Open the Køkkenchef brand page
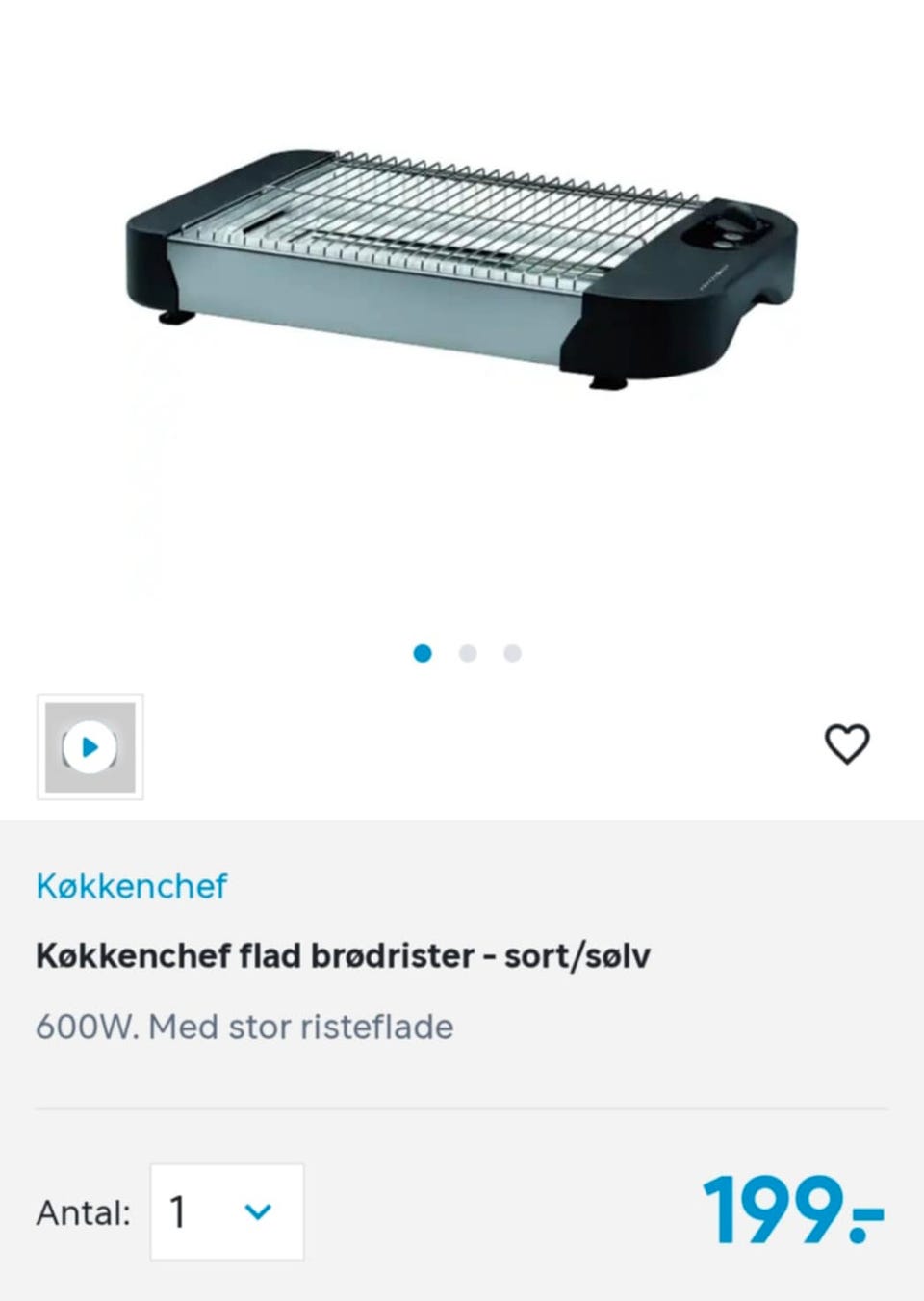Image resolution: width=924 pixels, height=1301 pixels. click(133, 886)
